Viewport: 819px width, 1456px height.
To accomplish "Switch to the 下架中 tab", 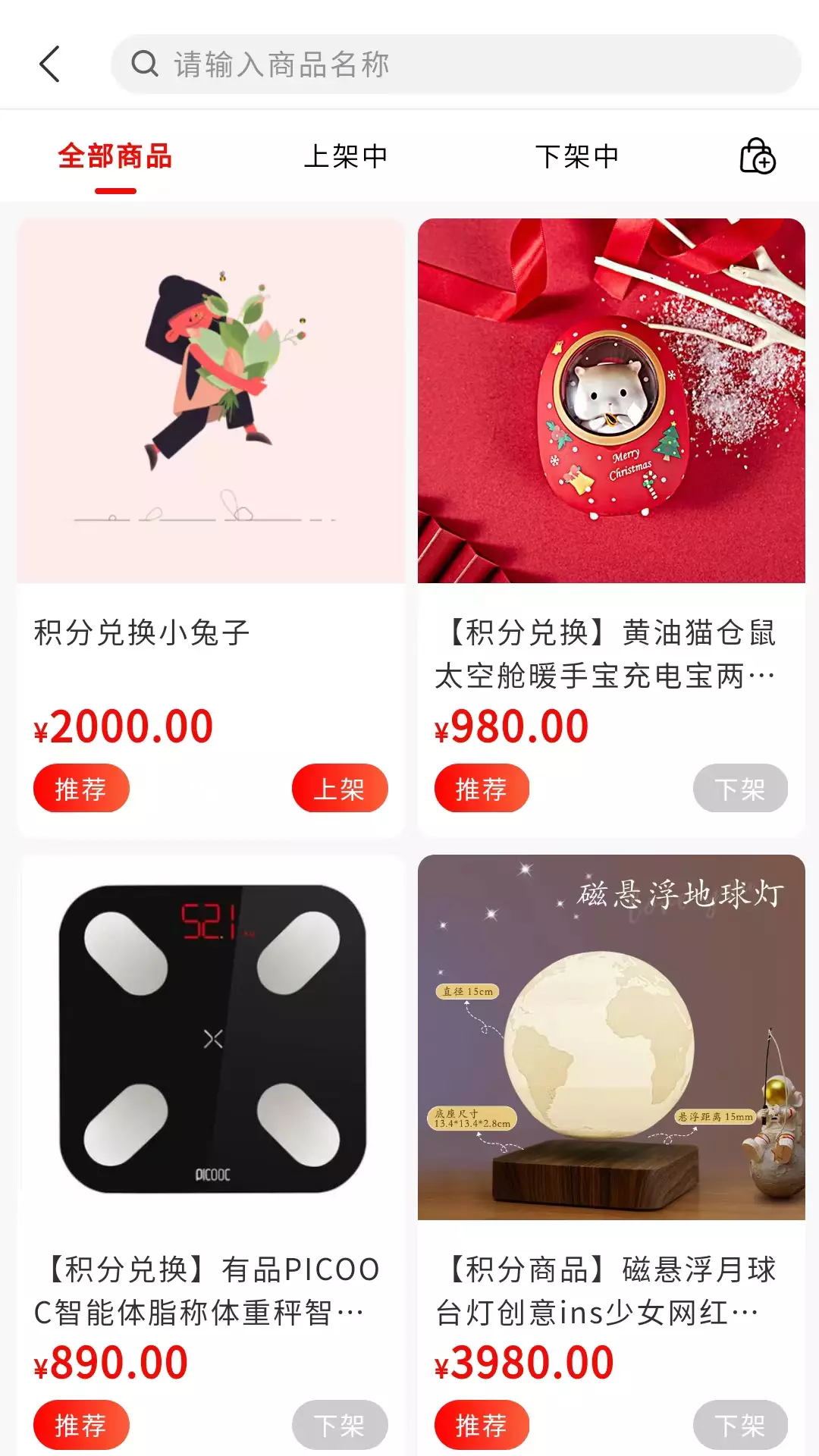I will [x=577, y=157].
